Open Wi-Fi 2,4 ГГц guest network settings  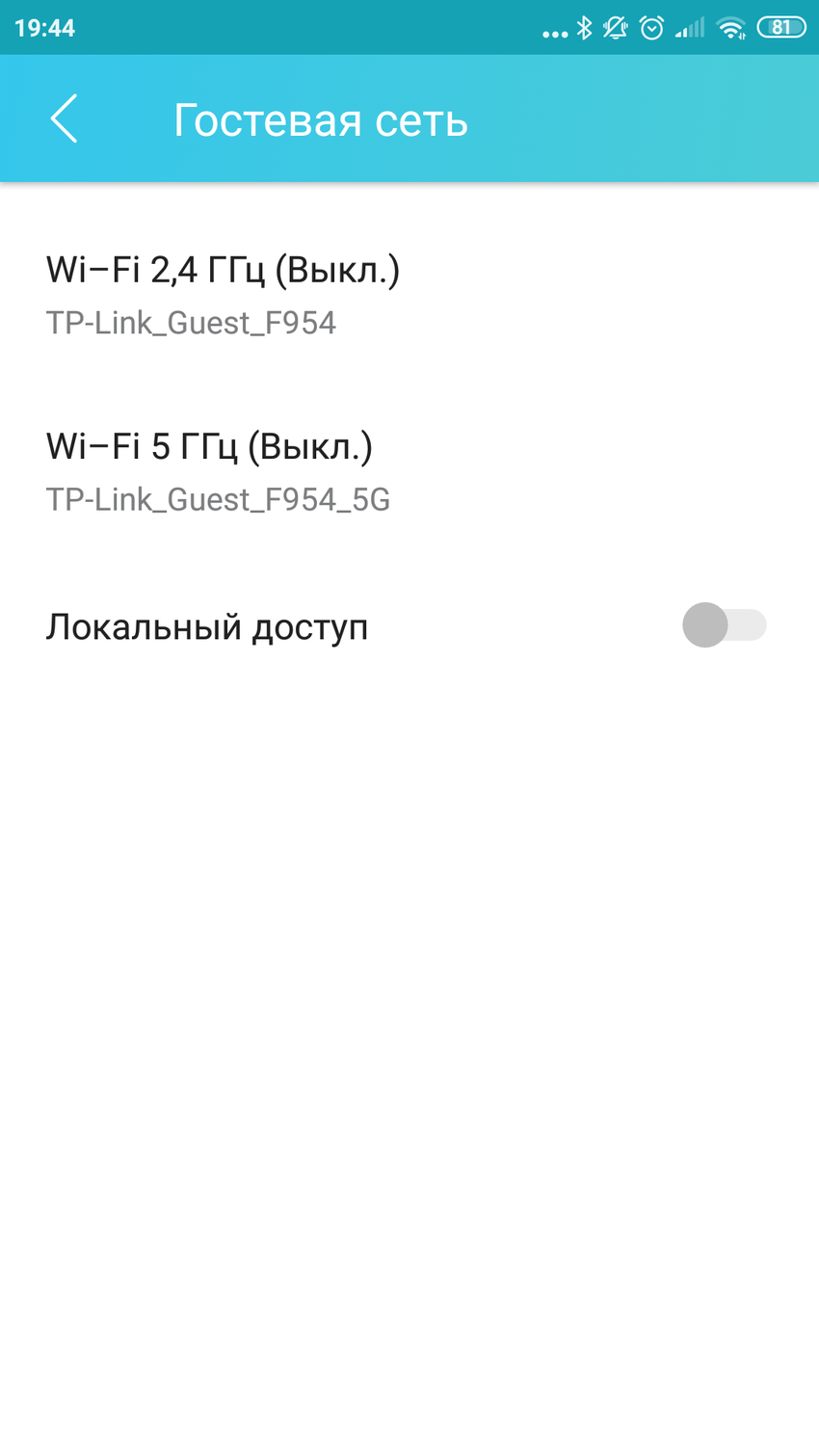(x=223, y=293)
